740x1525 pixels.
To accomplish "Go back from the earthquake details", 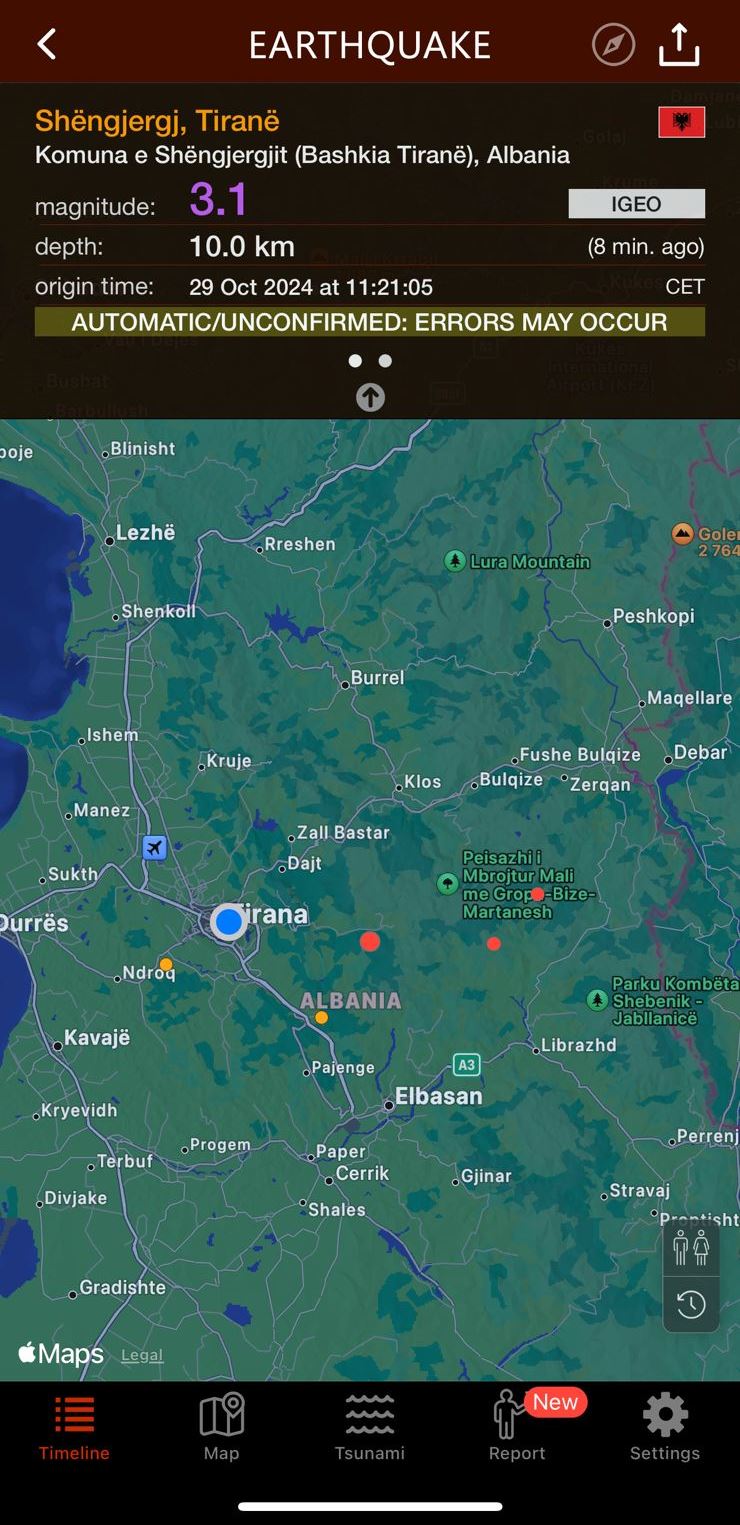I will 46,44.
